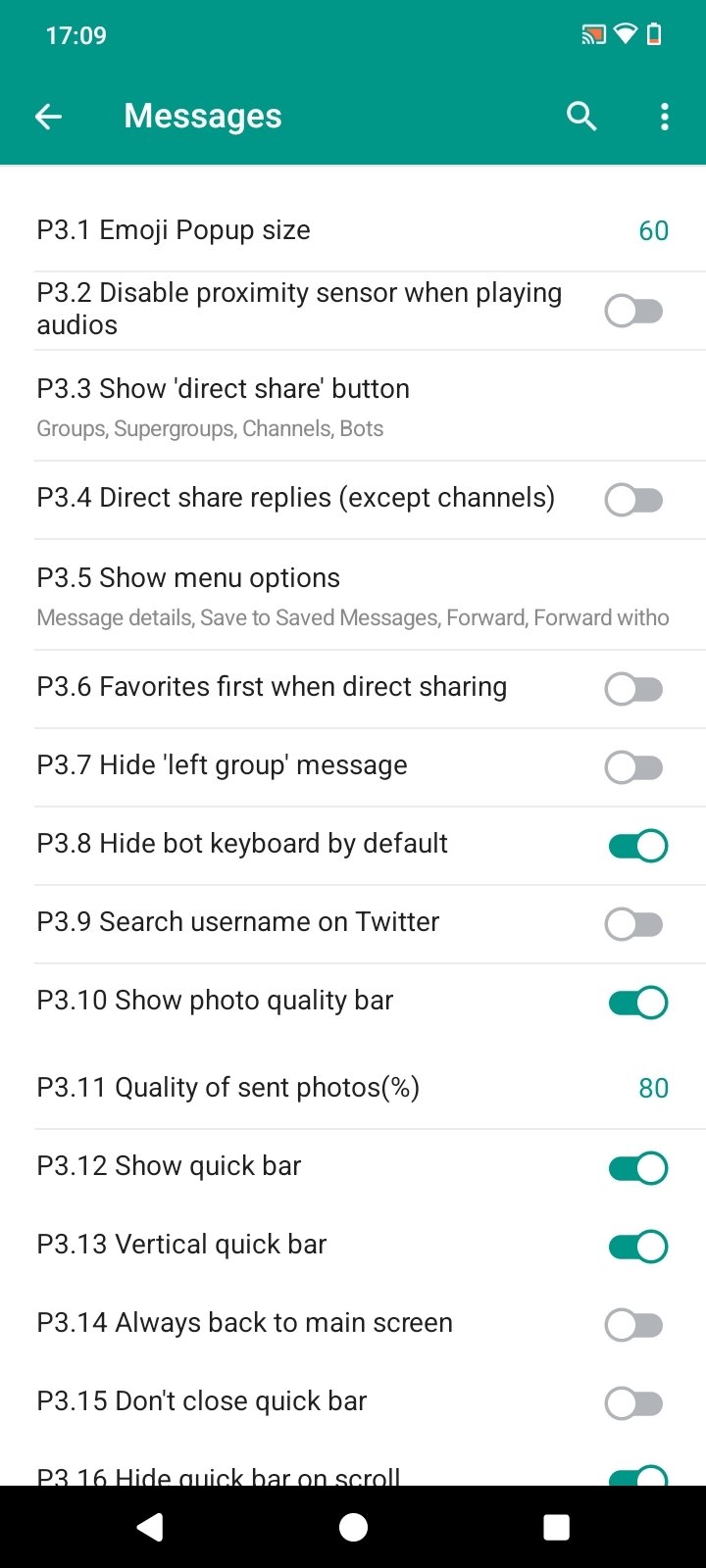Disable Show photo quality bar
Image resolution: width=706 pixels, height=1568 pixels.
[x=637, y=1003]
